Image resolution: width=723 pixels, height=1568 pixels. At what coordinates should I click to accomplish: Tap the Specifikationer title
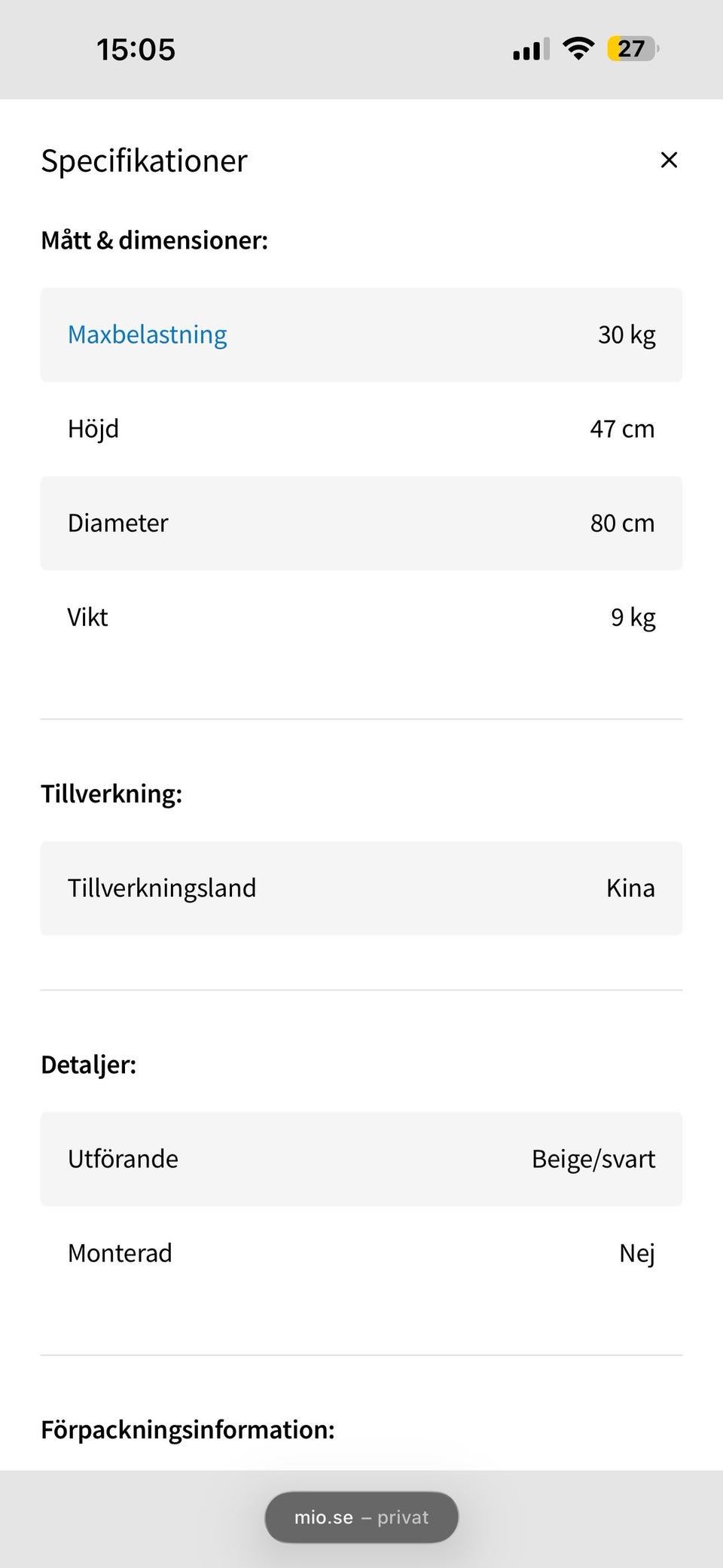(142, 160)
